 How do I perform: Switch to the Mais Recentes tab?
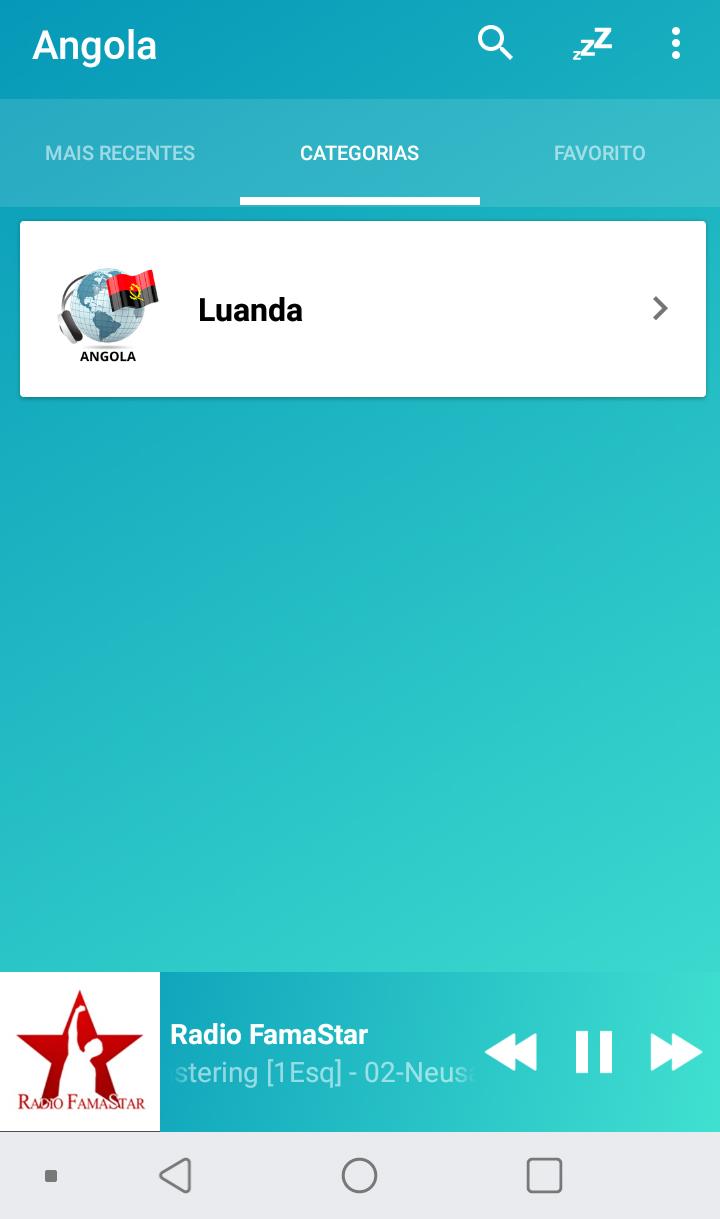[120, 153]
